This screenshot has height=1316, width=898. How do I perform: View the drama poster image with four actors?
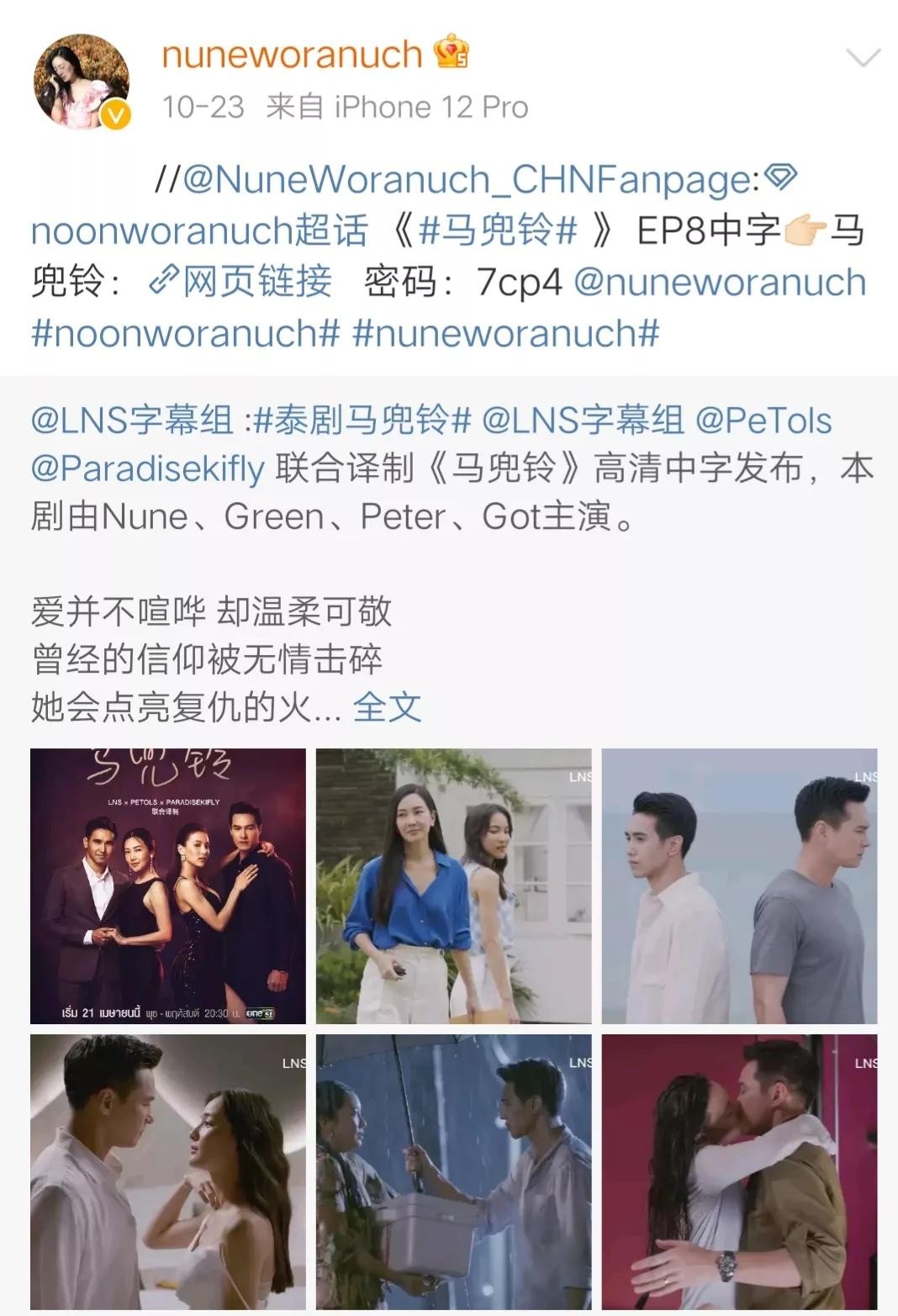(168, 886)
